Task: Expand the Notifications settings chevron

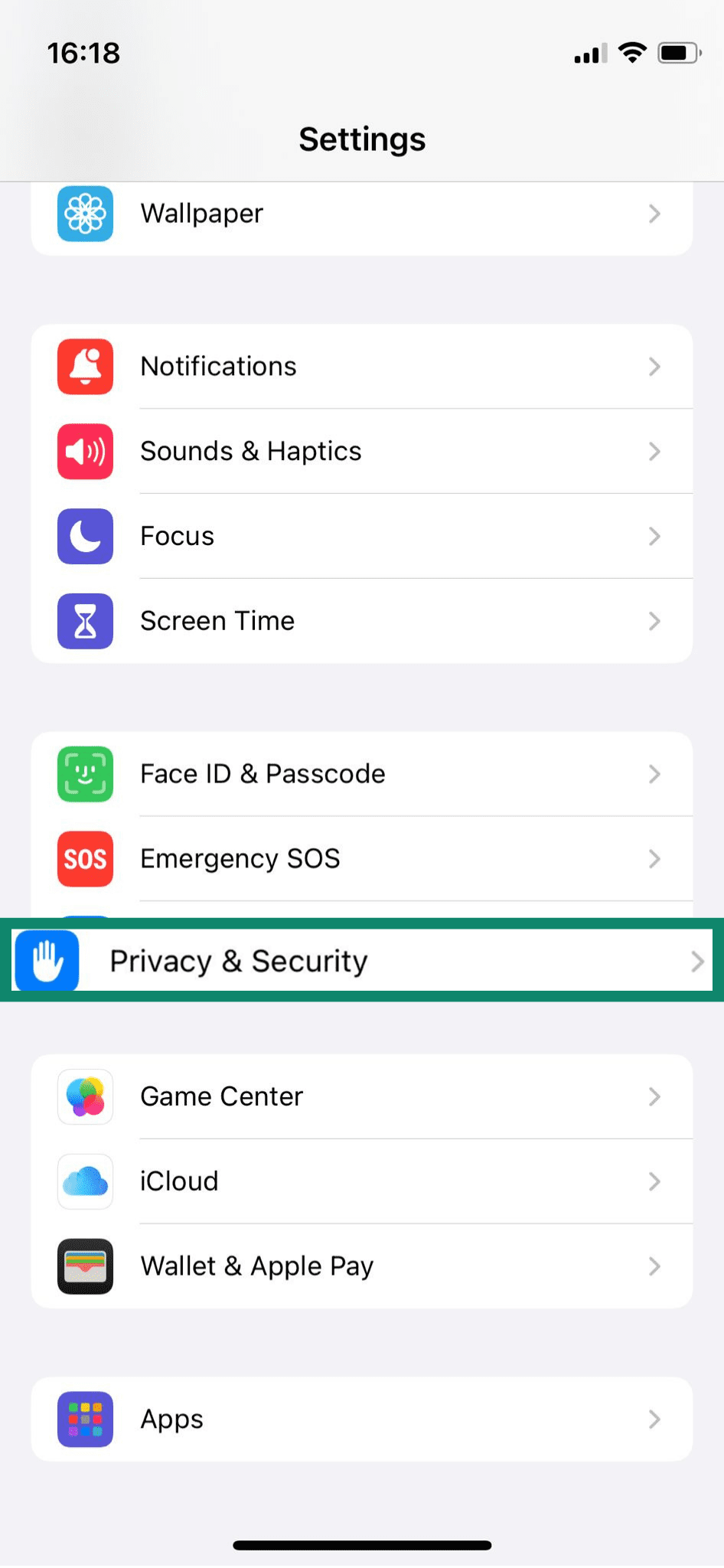Action: 654,367
